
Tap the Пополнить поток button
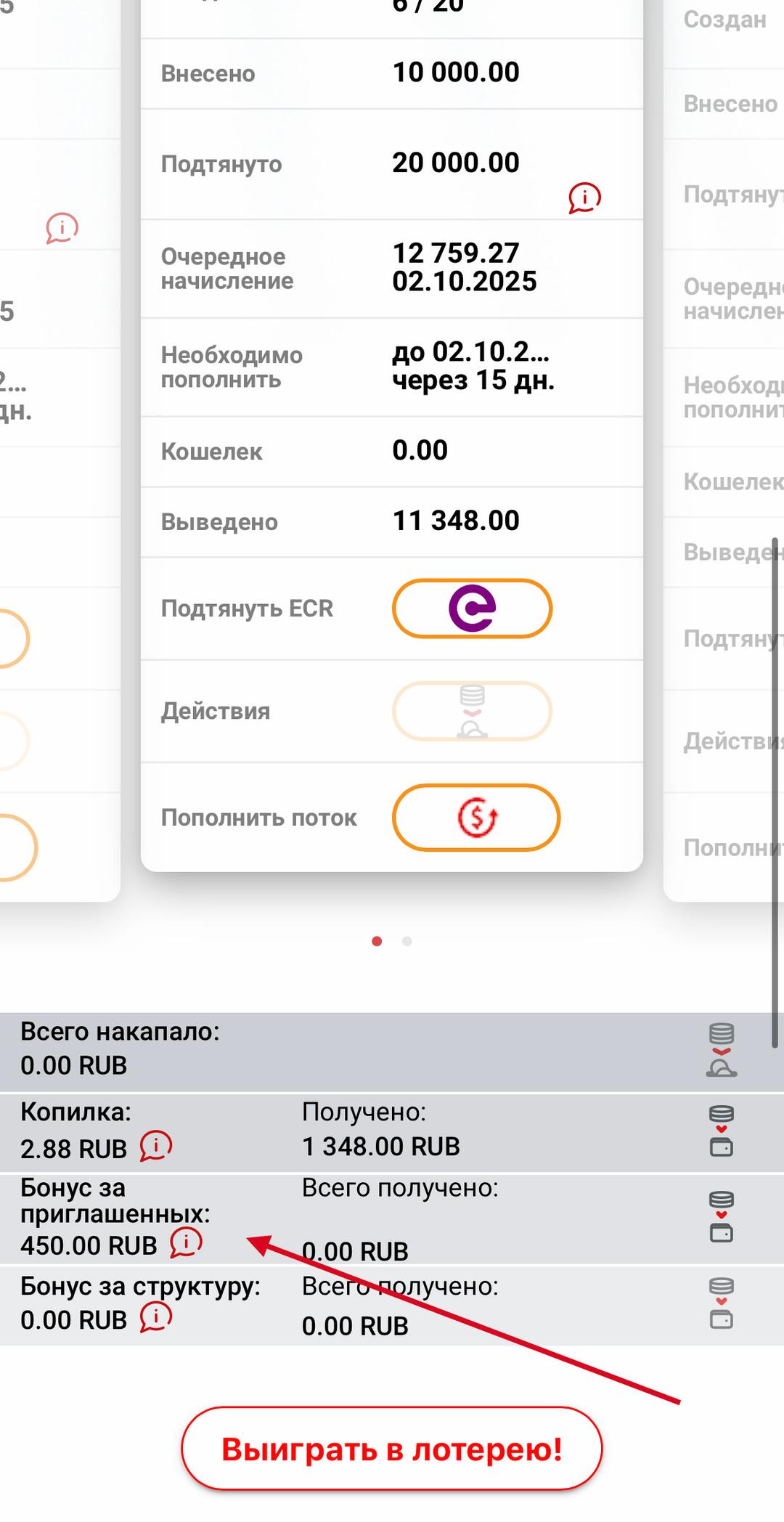[x=475, y=817]
